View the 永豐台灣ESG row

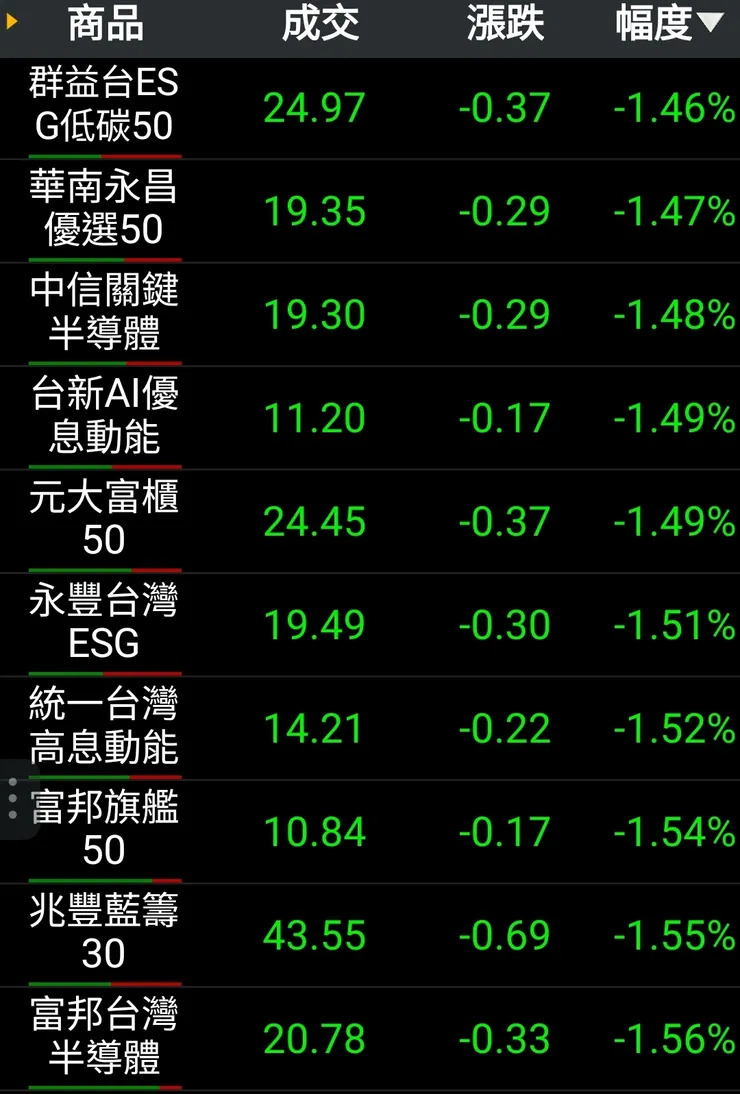(x=104, y=624)
